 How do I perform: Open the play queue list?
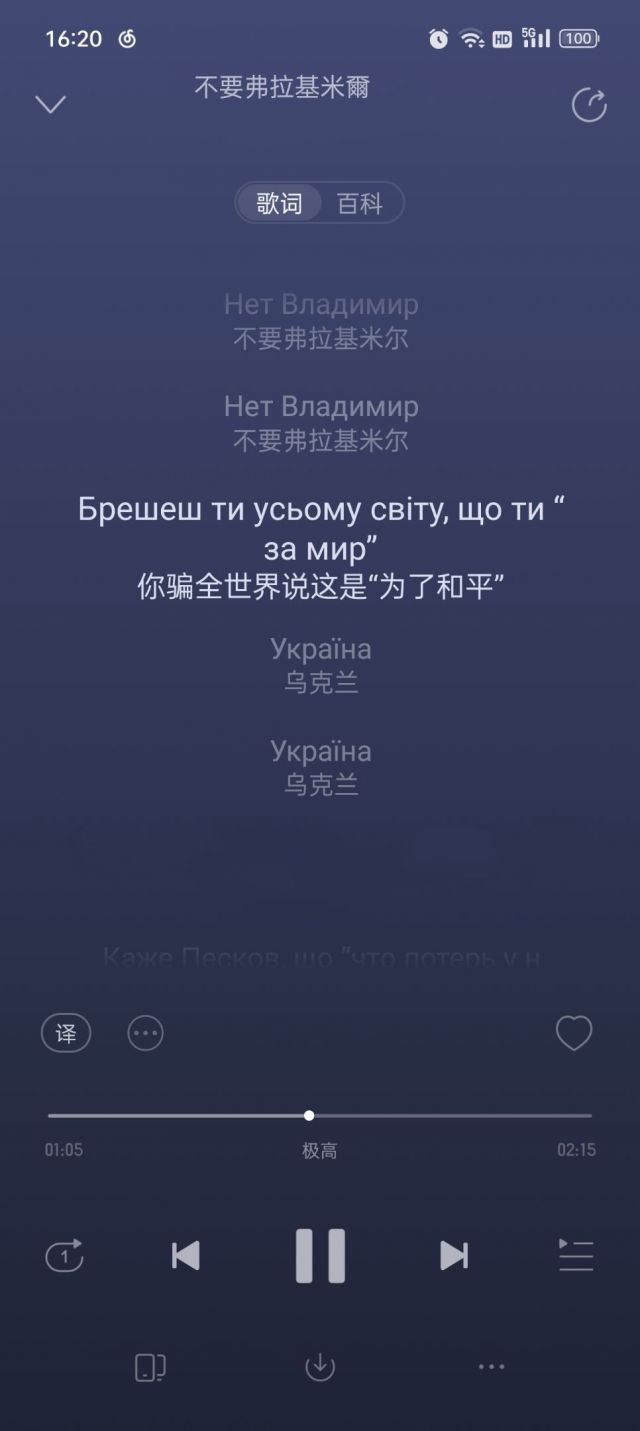point(576,1255)
